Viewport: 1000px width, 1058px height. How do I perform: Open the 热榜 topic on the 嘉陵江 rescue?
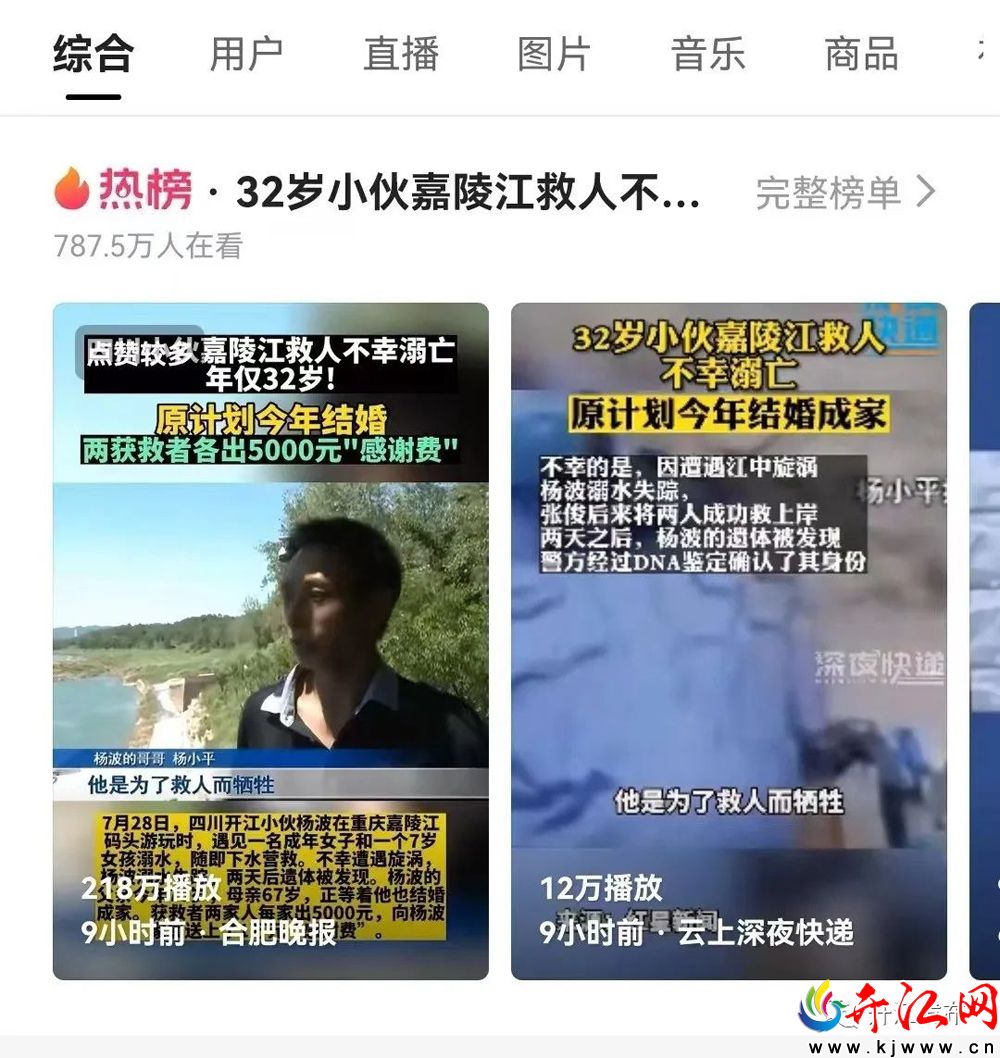pyautogui.click(x=467, y=193)
